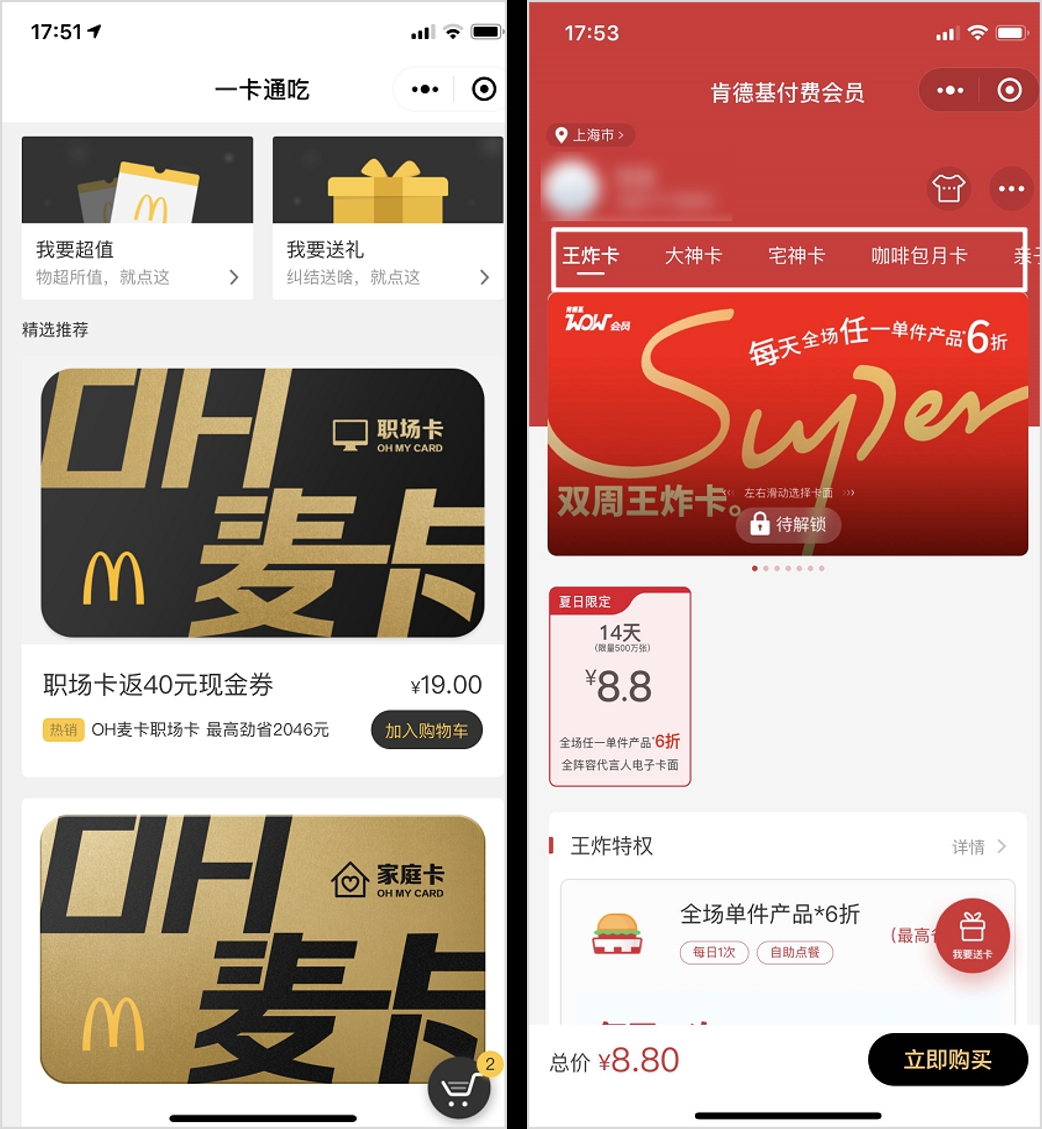The image size is (1042, 1129).
Task: Open the mini-program menu in 一卡通吃
Action: 425,90
